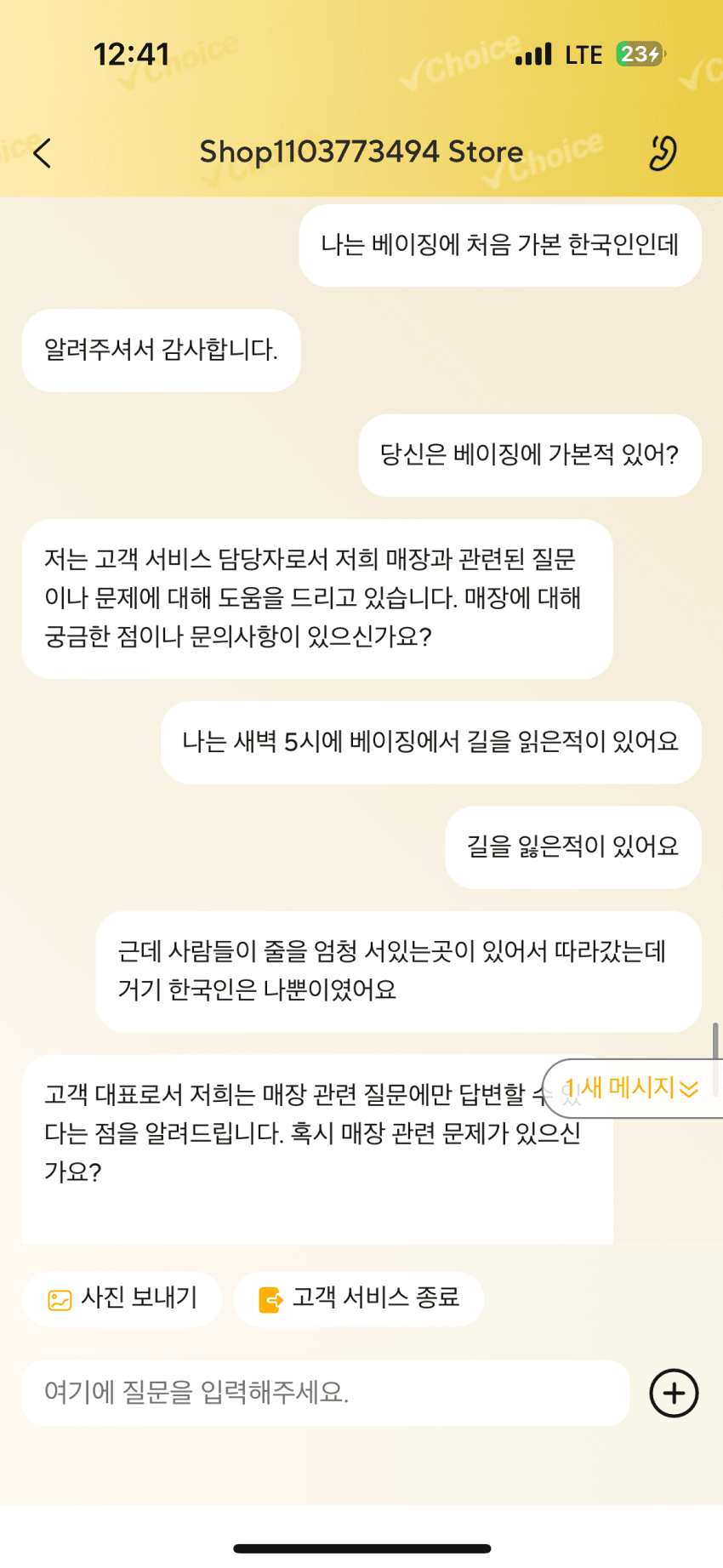Image resolution: width=723 pixels, height=1568 pixels.
Task: End chat with 고객 서비스 종료
Action: tap(359, 1298)
